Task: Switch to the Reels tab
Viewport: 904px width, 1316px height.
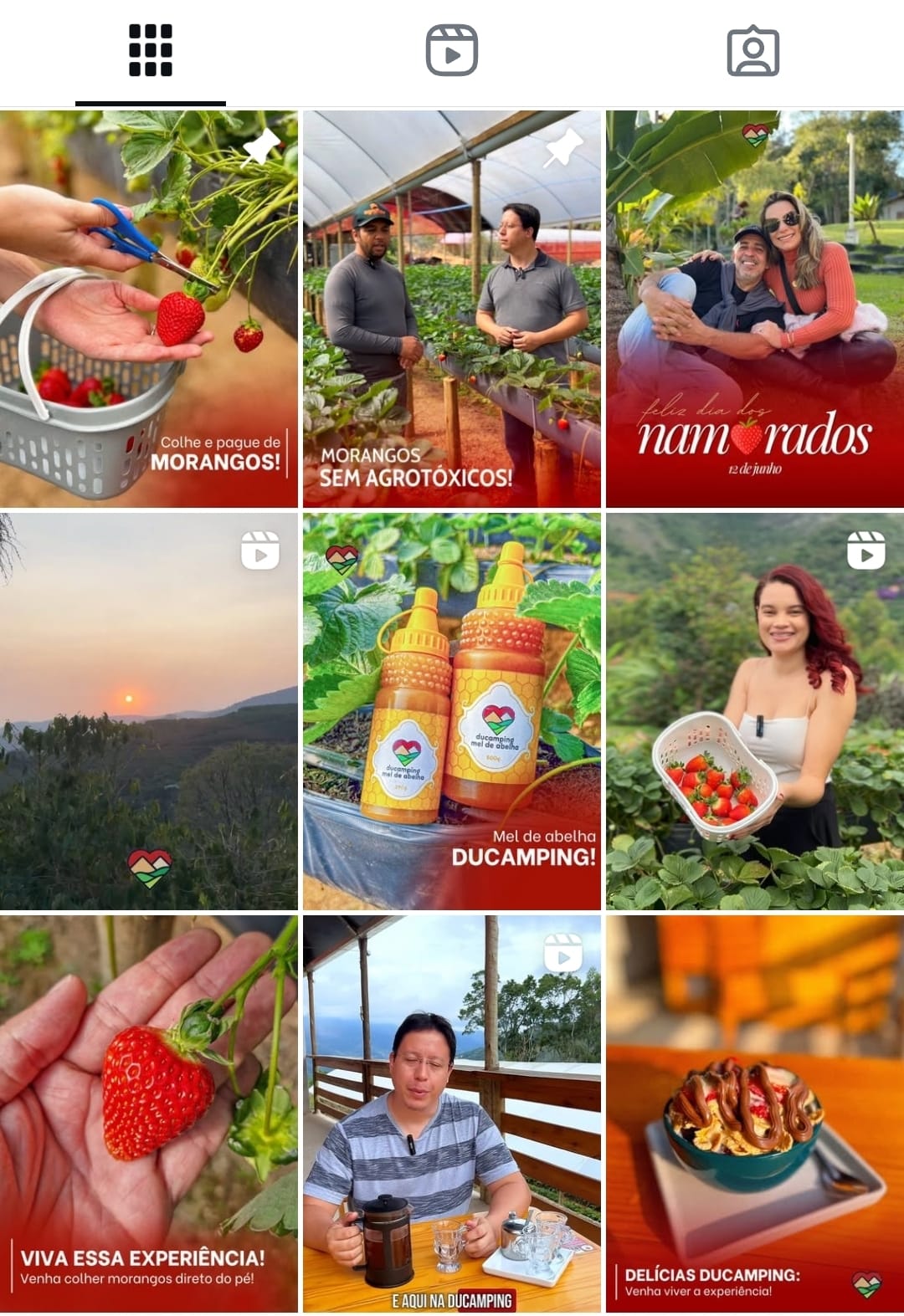Action: pos(452,51)
